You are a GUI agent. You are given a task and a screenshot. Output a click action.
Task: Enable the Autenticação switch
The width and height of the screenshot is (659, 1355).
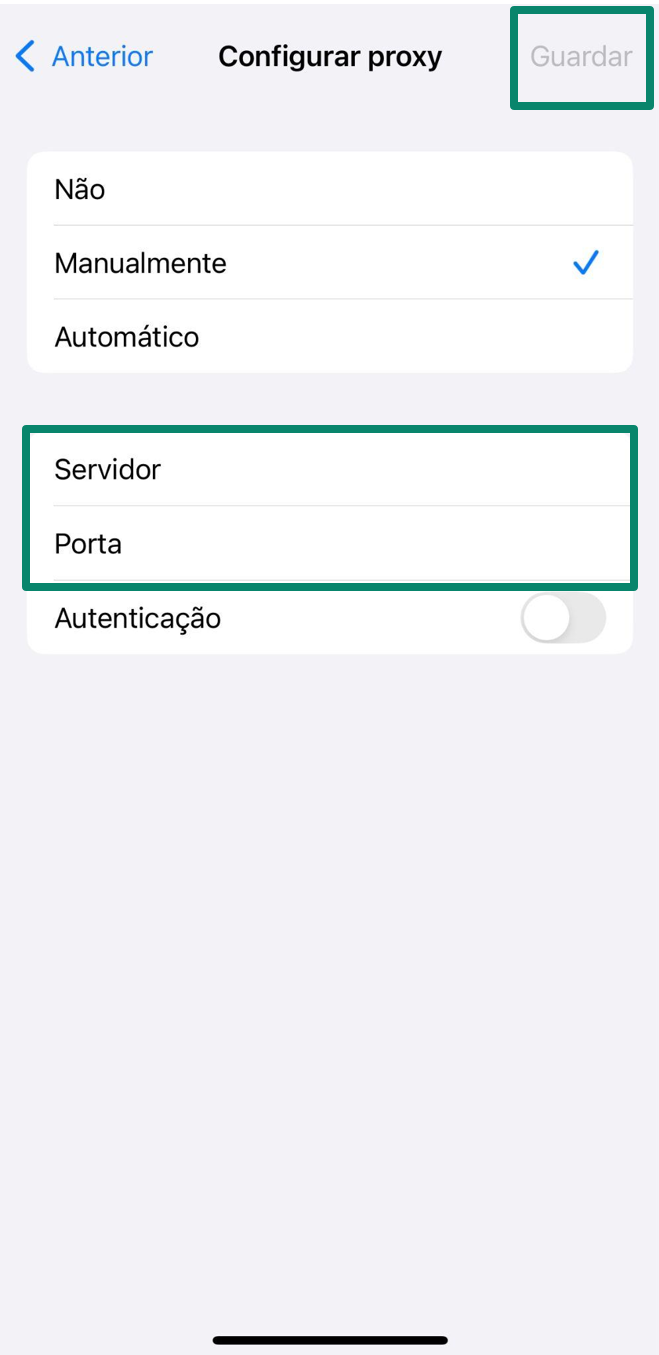(x=563, y=618)
